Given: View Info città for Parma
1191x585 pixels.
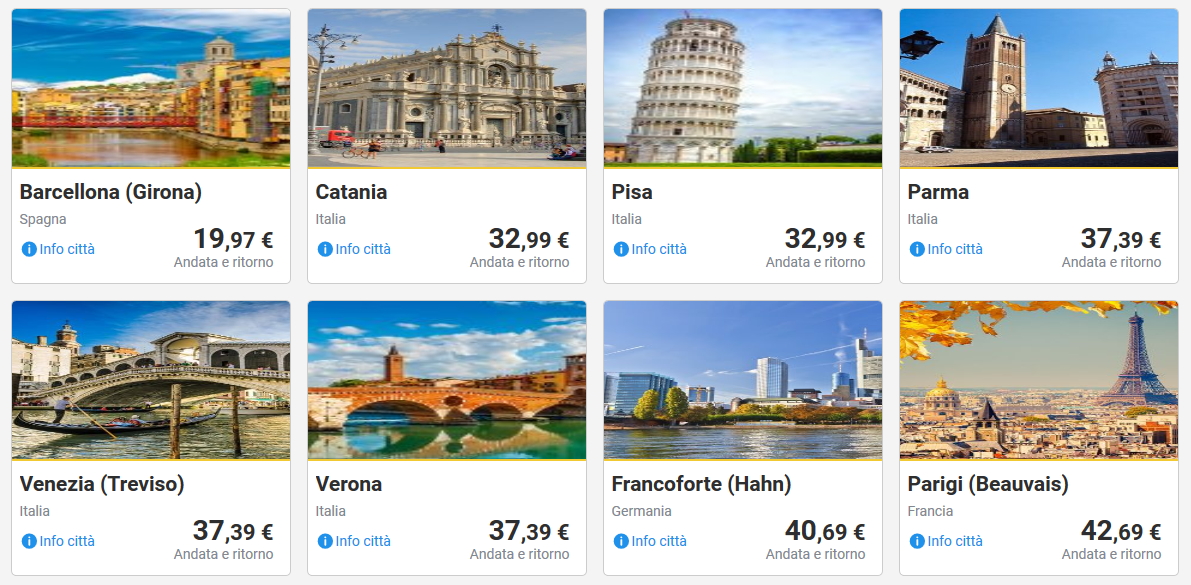Looking at the screenshot, I should click(947, 249).
